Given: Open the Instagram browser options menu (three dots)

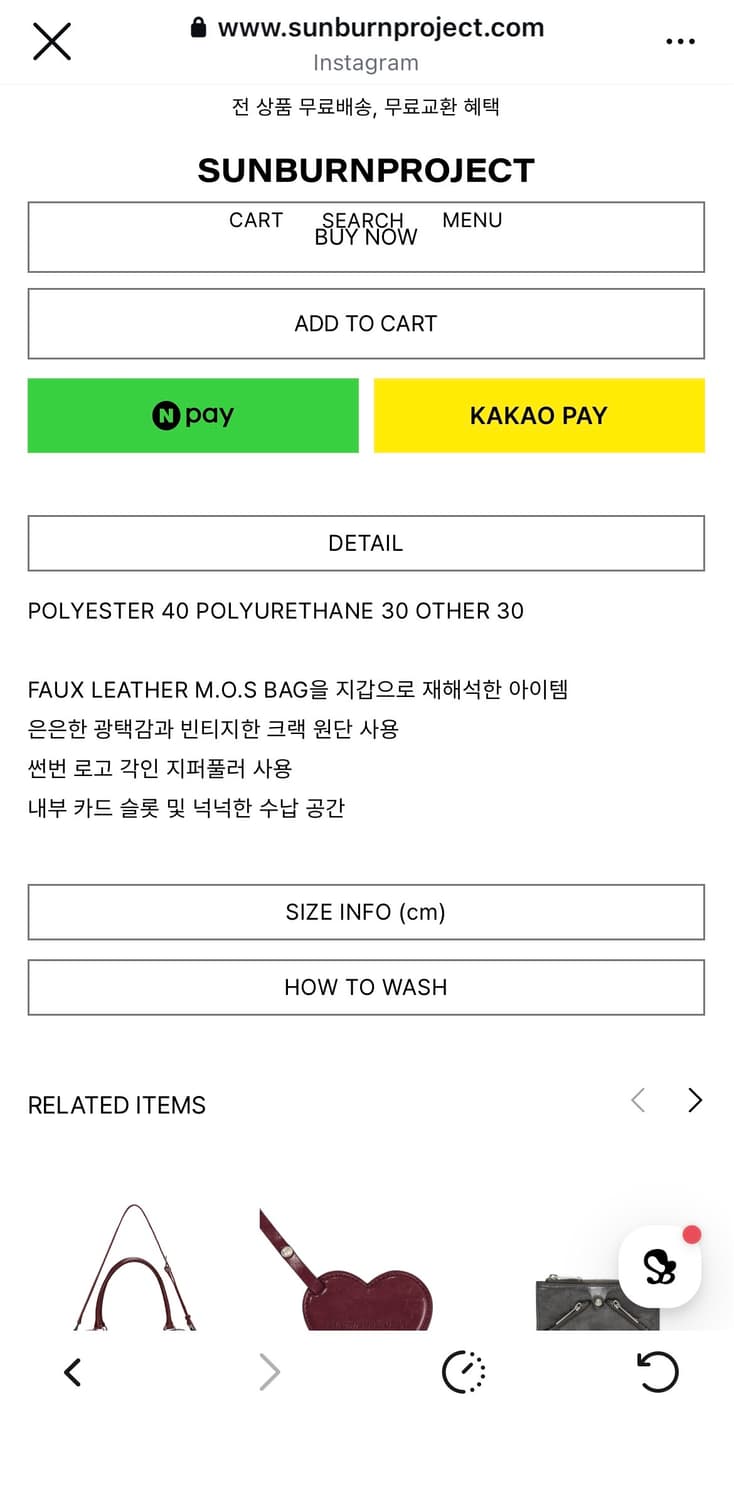Looking at the screenshot, I should coord(680,41).
